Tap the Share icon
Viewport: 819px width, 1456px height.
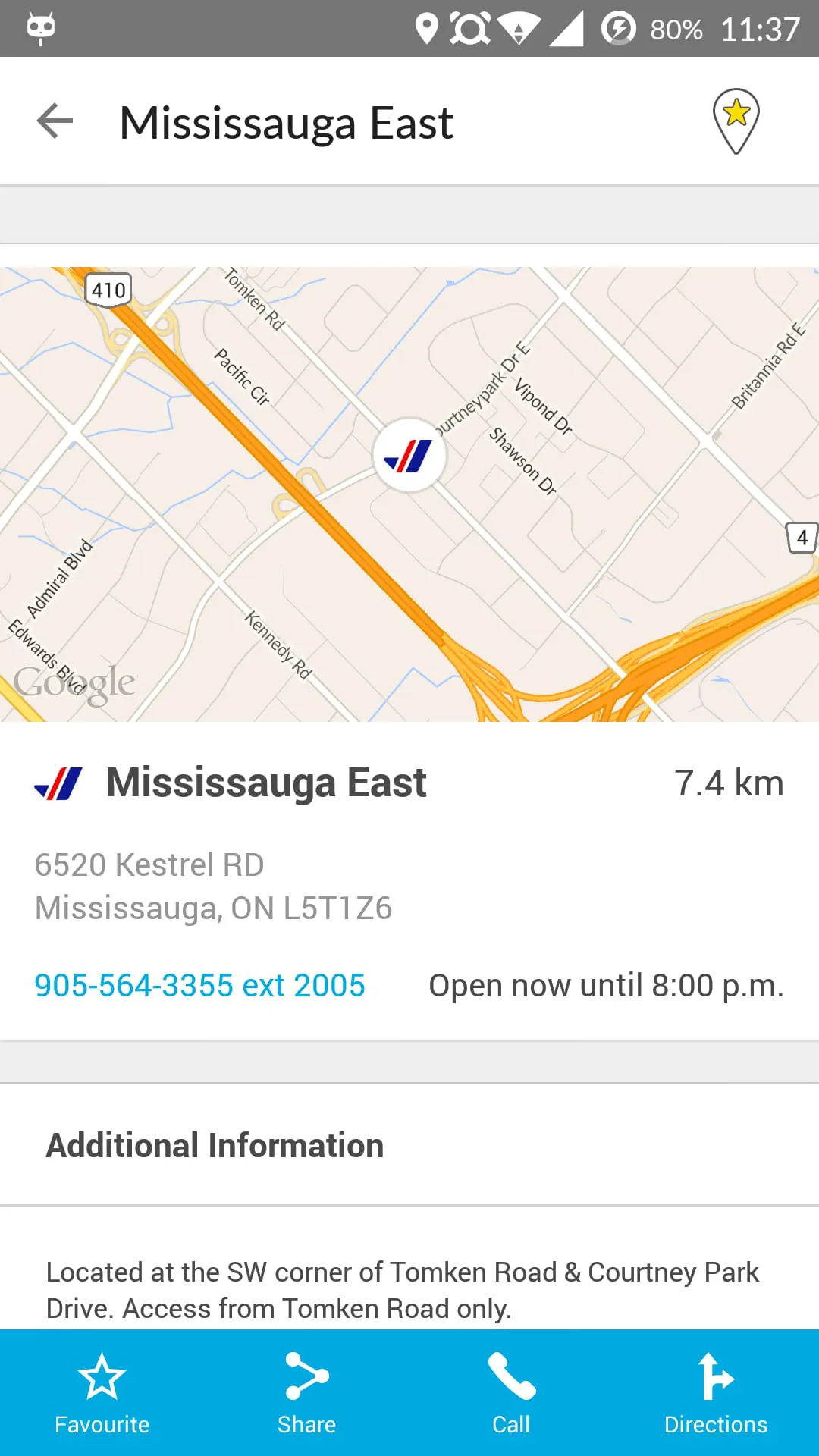click(307, 1376)
